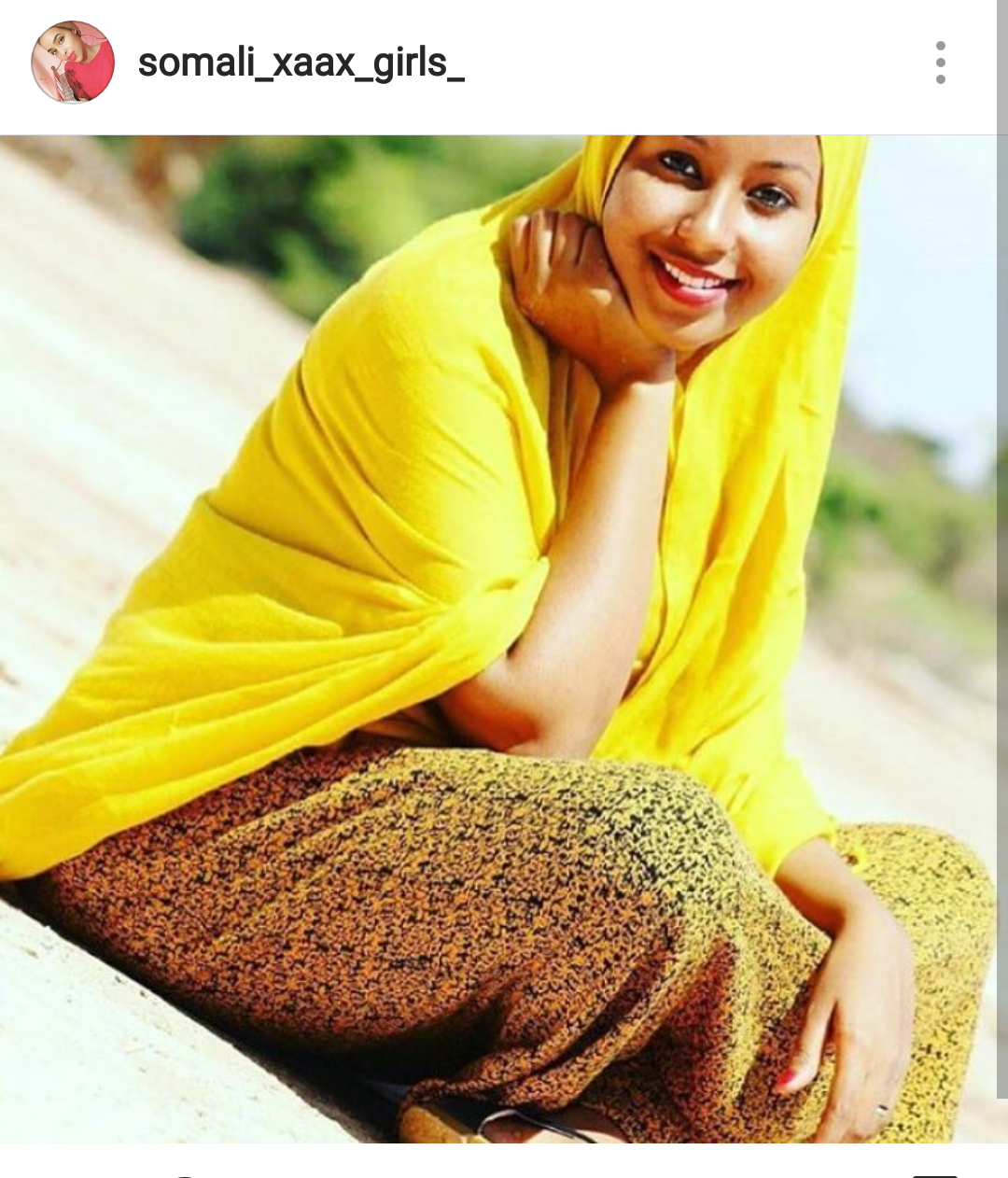
Task: Open the post's three-dot overflow menu
Action: 940,63
